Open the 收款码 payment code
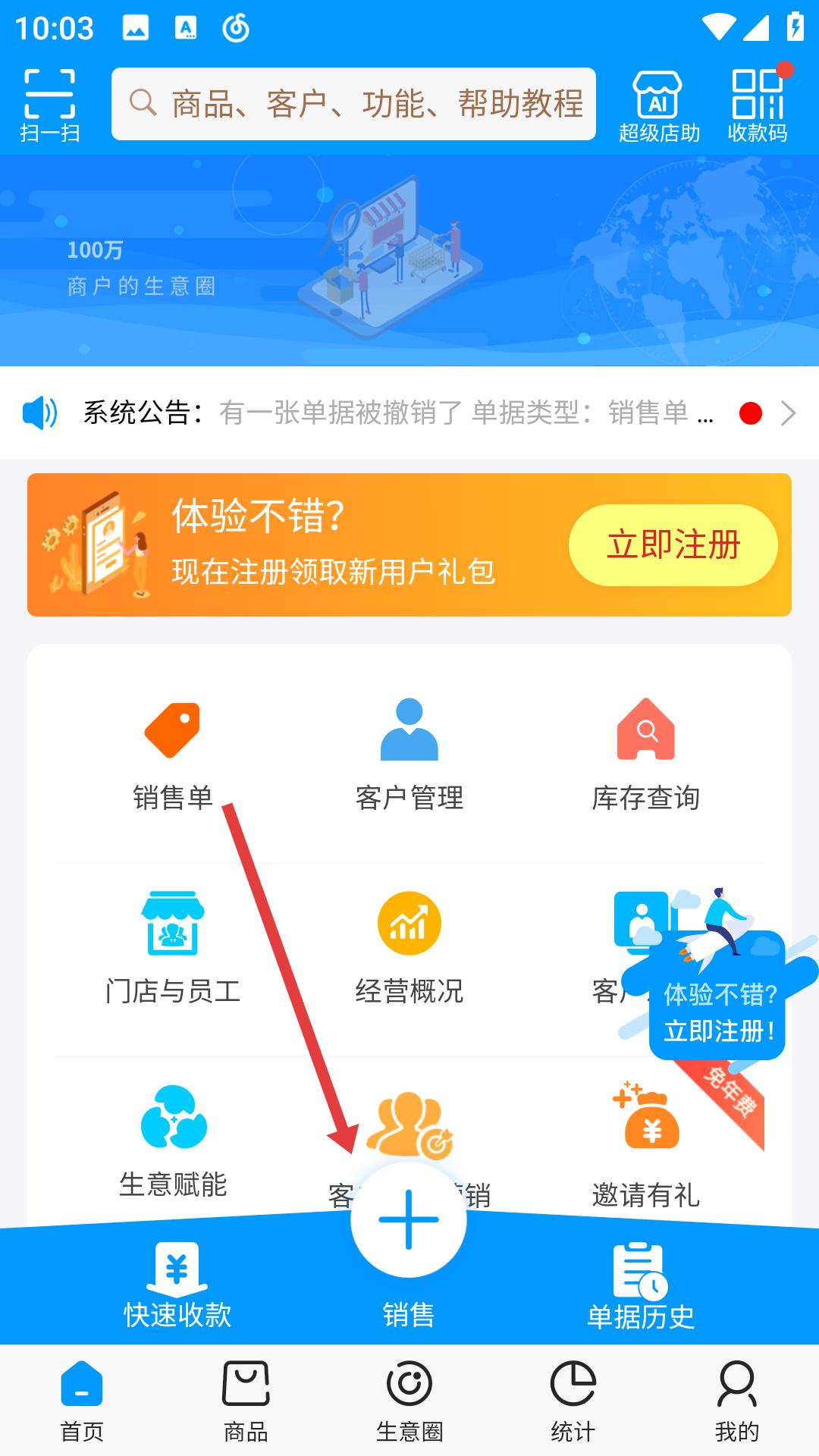 758,105
